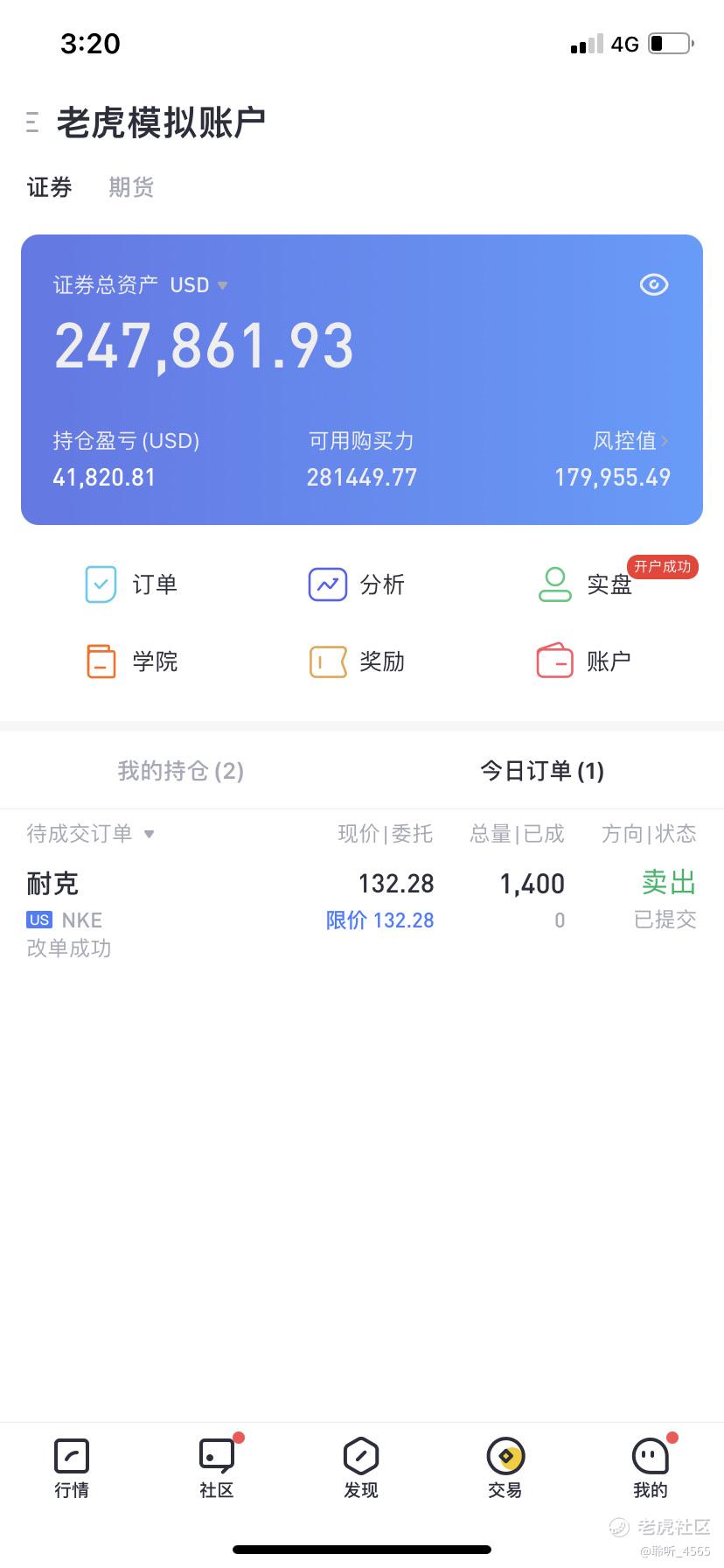Hide asset amounts with the eye icon
Viewport: 724px width, 1568px height.
(x=654, y=285)
